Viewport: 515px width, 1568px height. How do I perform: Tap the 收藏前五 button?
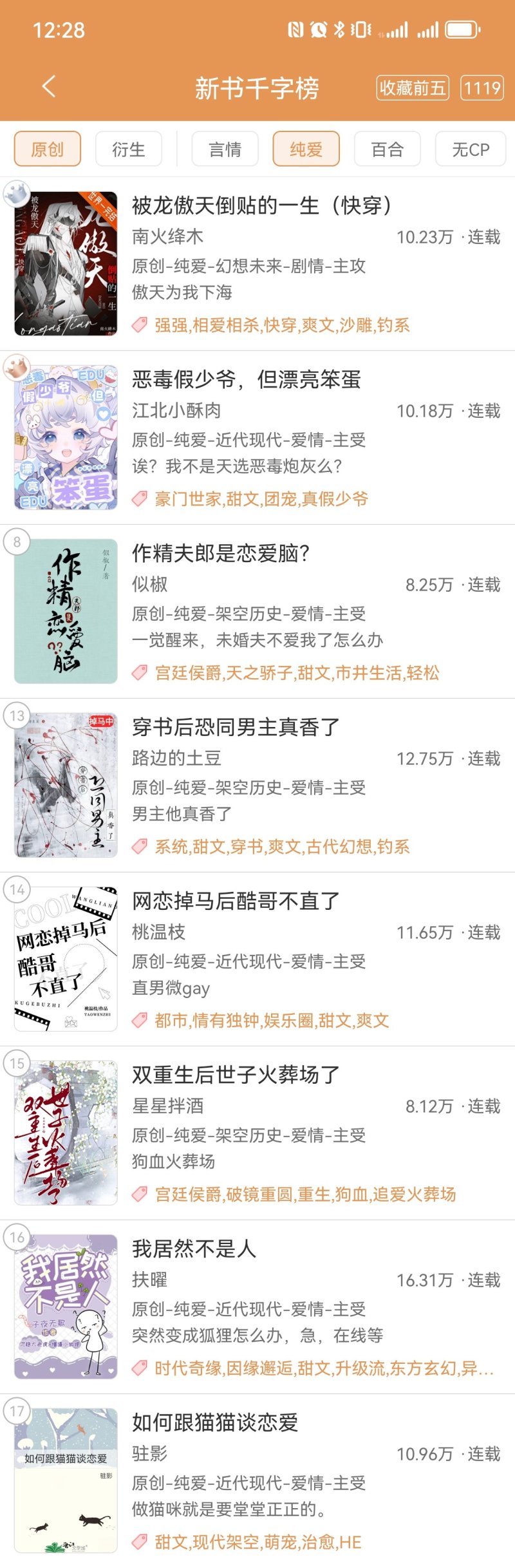[x=413, y=88]
